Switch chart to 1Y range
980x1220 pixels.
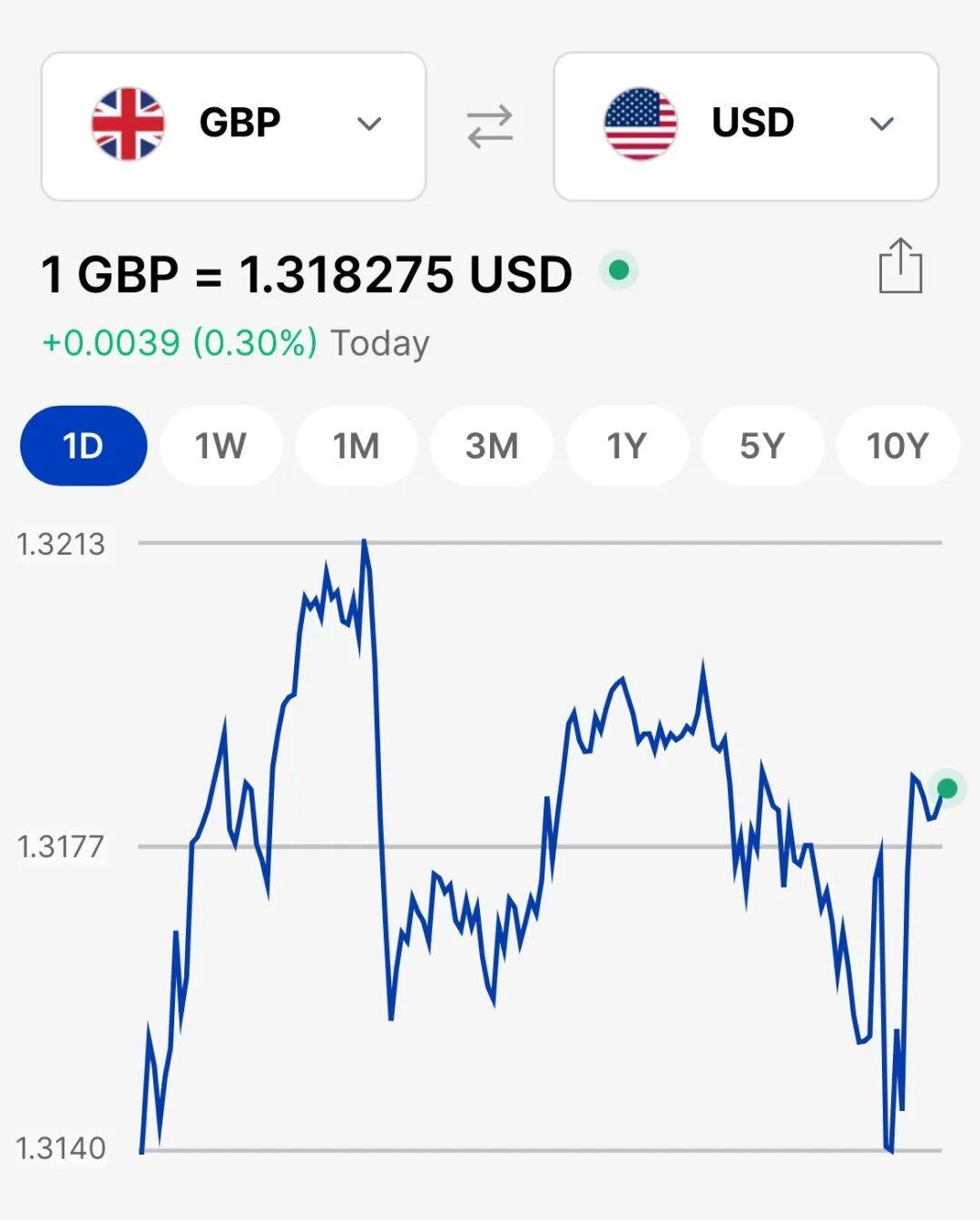(627, 446)
